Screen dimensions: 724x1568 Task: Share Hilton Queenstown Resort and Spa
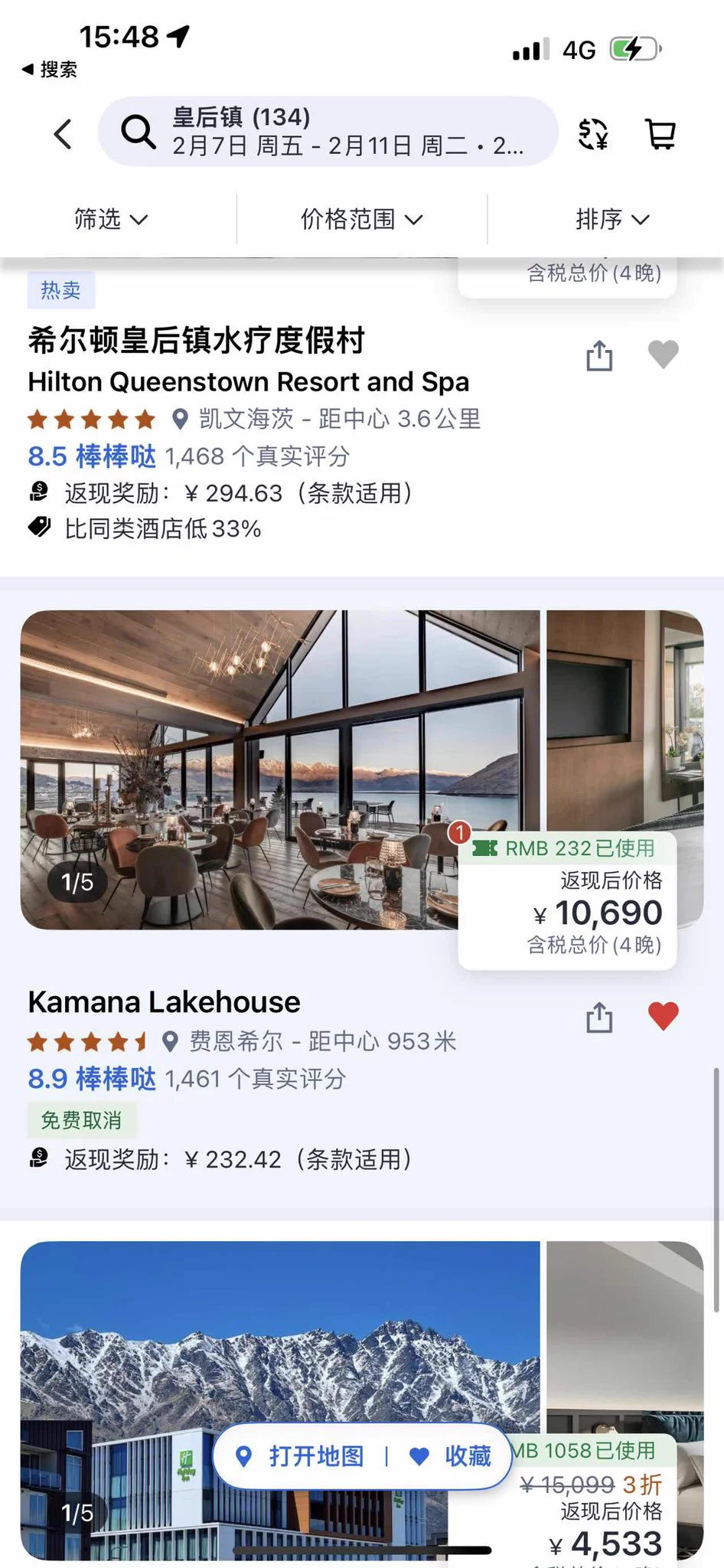click(599, 355)
